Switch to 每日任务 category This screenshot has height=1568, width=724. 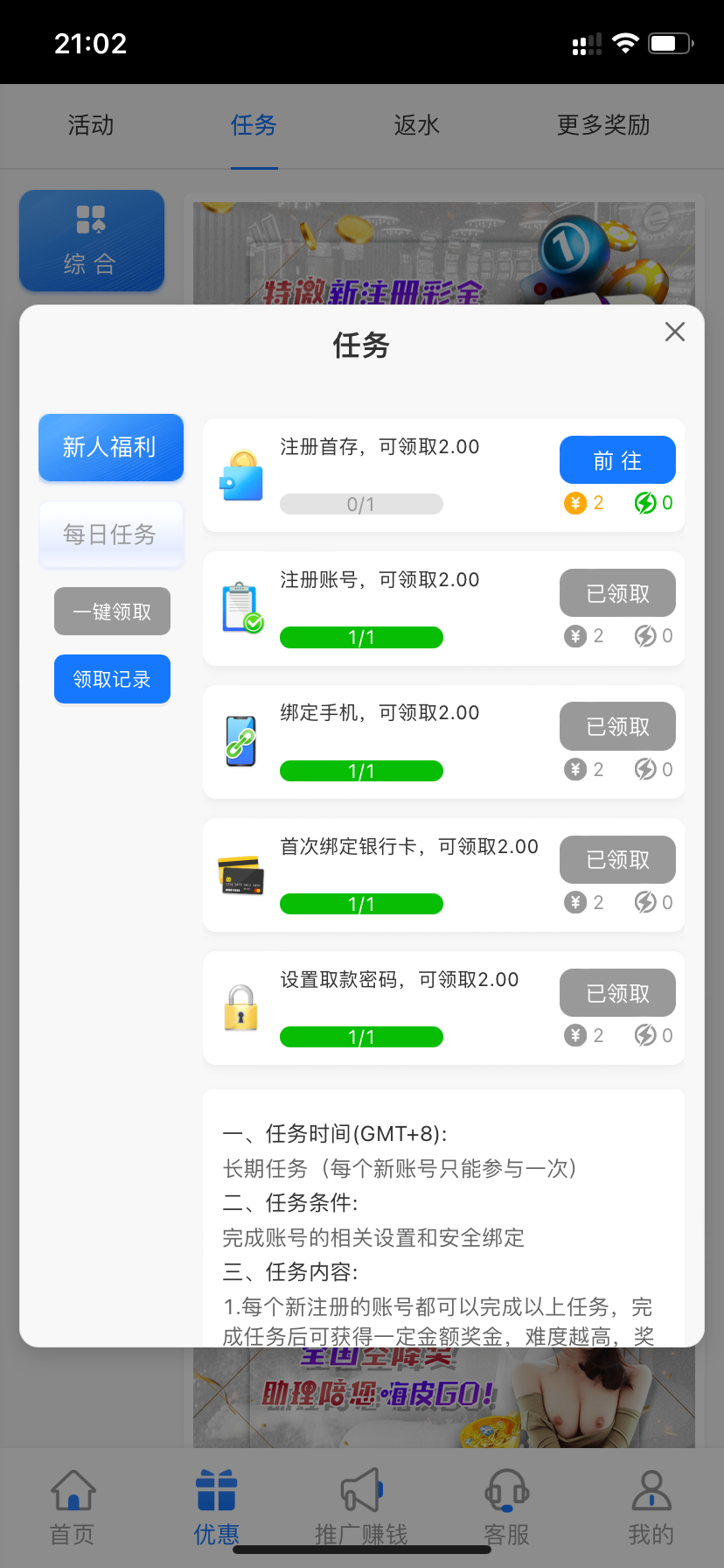click(x=111, y=534)
